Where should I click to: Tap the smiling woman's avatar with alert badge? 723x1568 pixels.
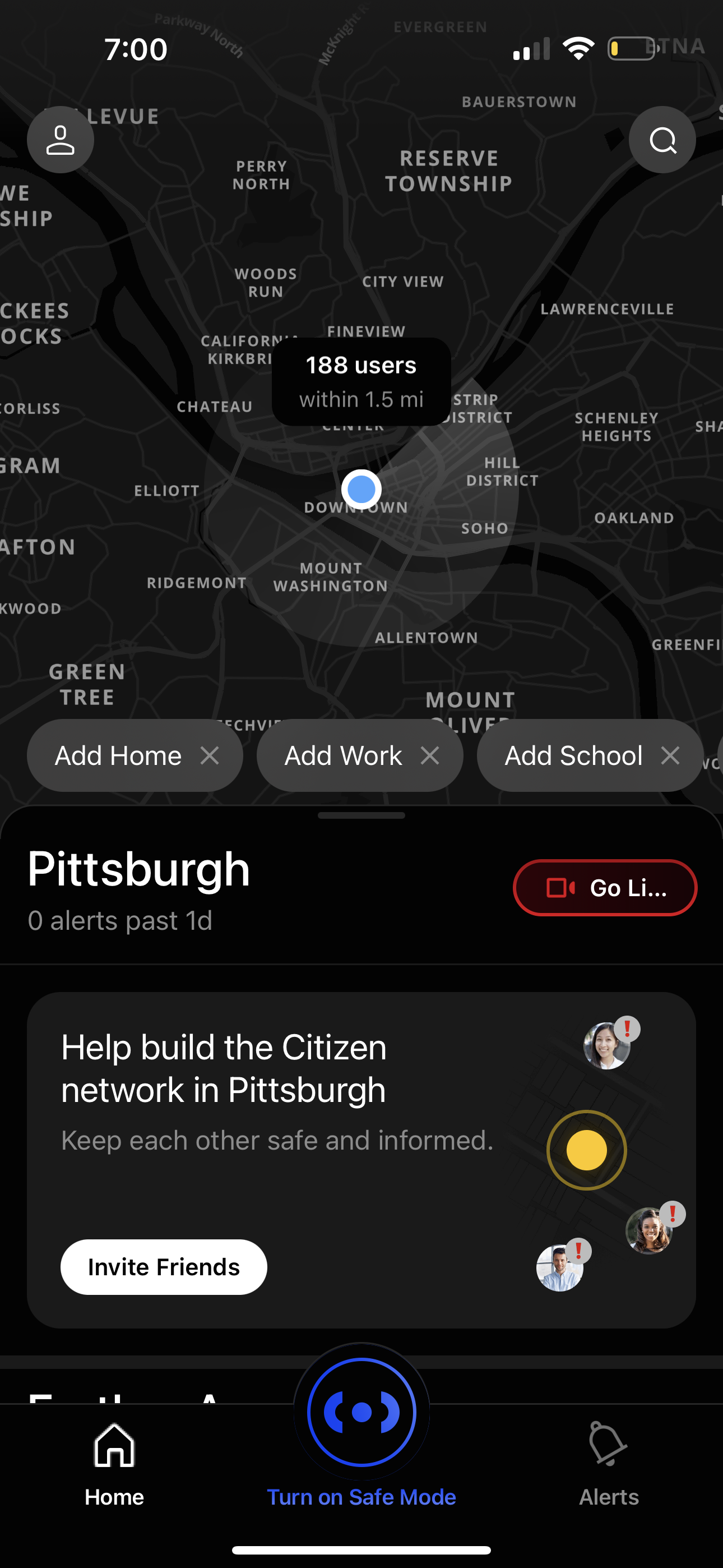tap(608, 1046)
